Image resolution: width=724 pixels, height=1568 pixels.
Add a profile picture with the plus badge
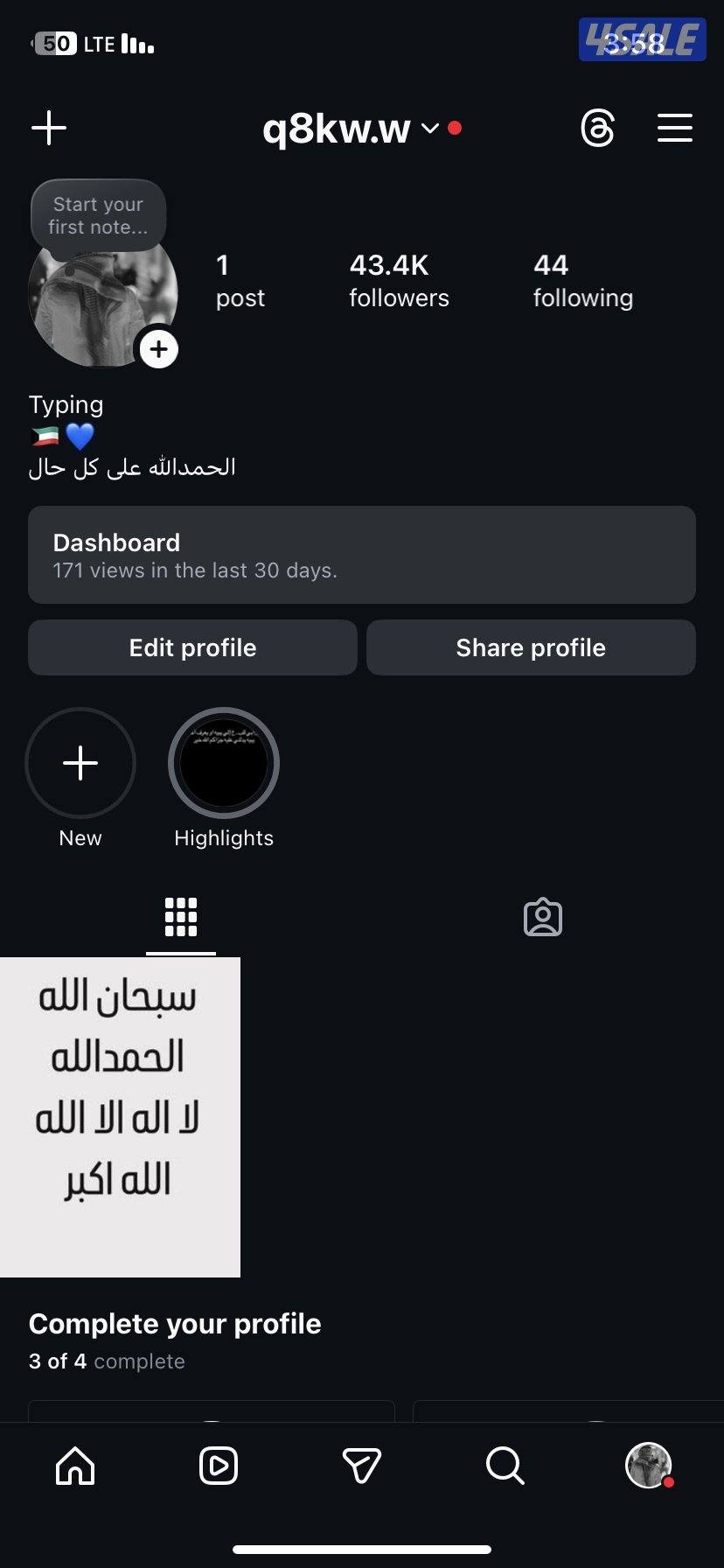coord(158,348)
